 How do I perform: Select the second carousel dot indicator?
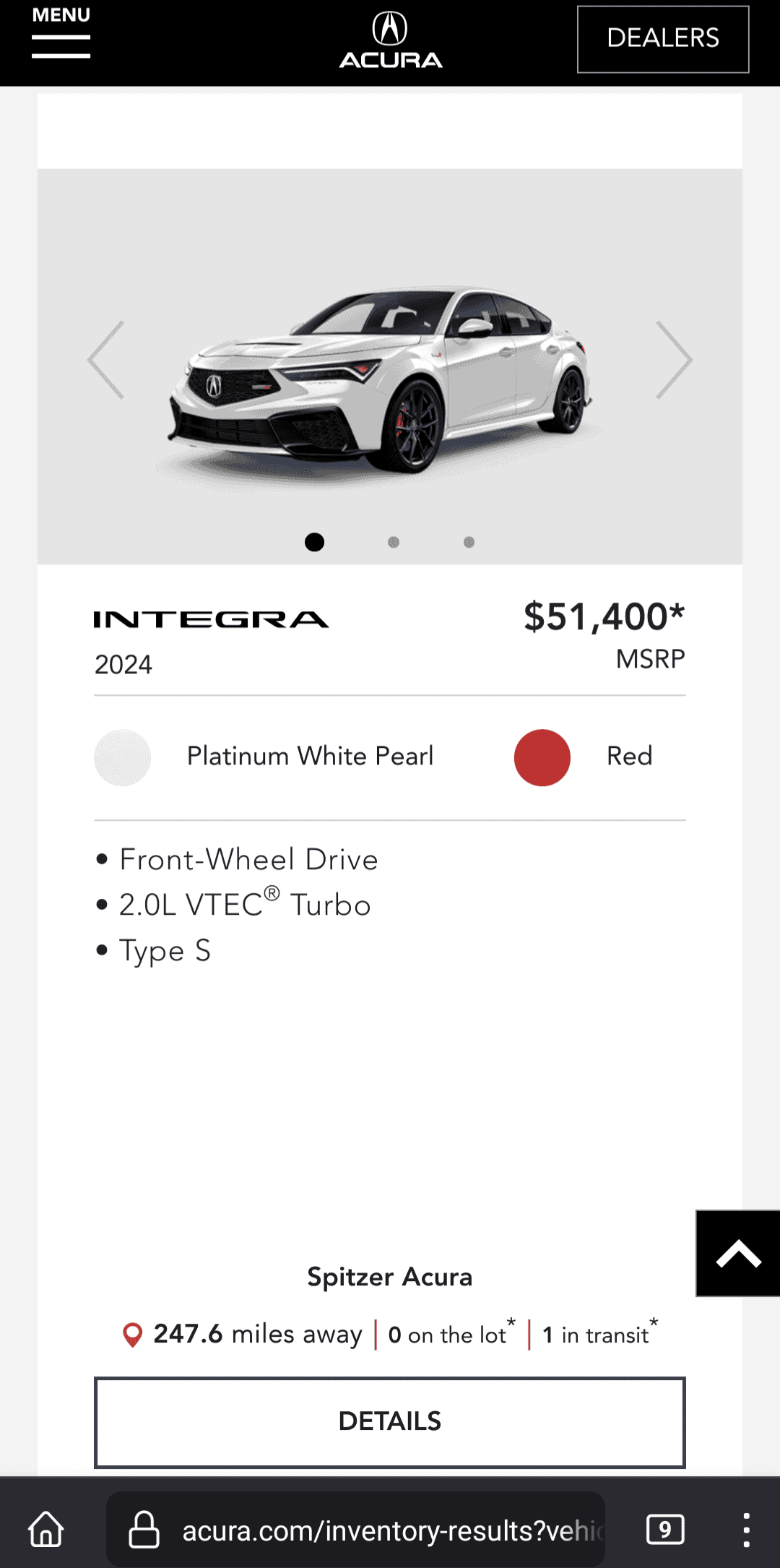point(393,541)
